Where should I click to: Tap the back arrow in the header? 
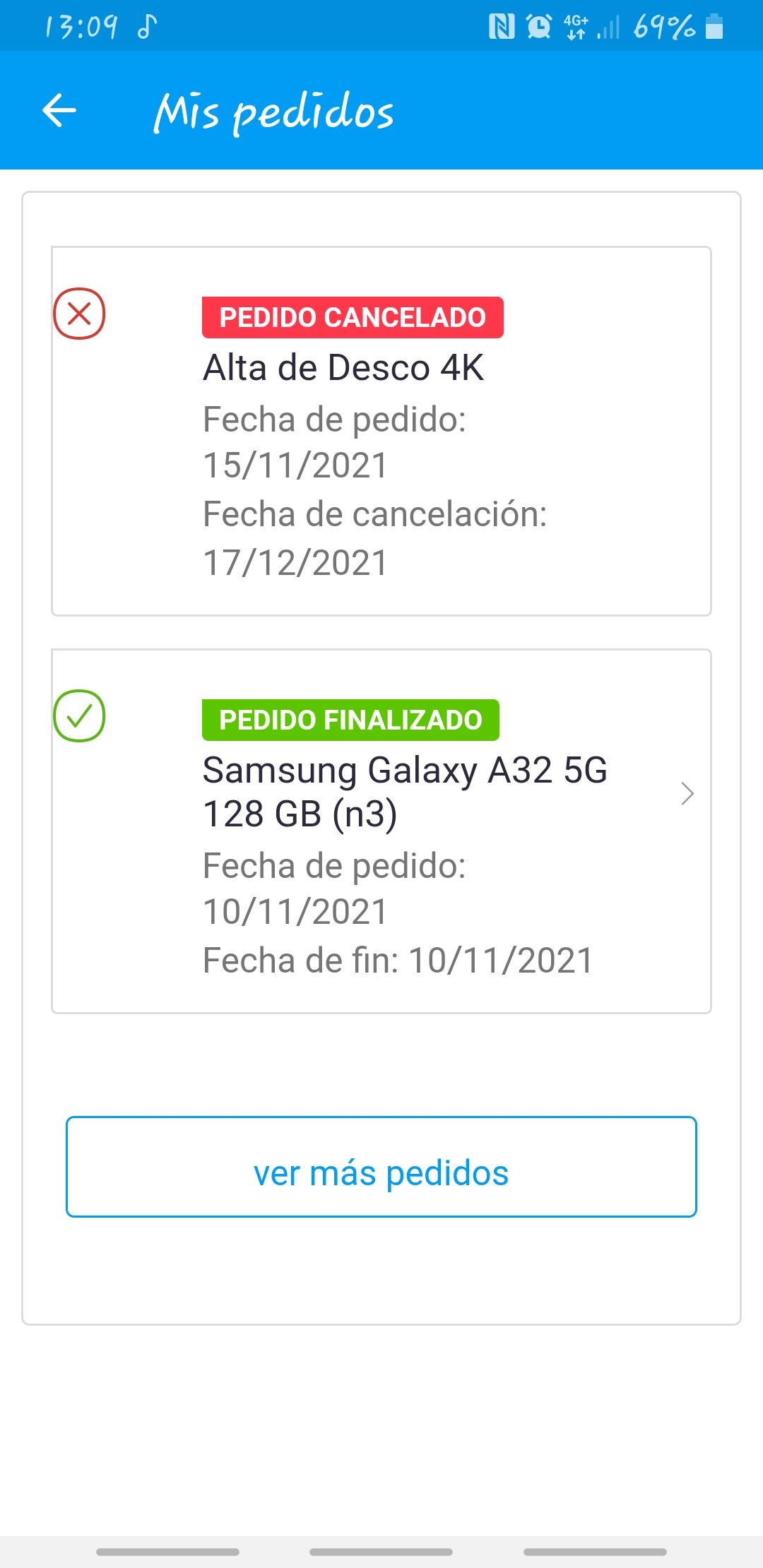(x=59, y=111)
